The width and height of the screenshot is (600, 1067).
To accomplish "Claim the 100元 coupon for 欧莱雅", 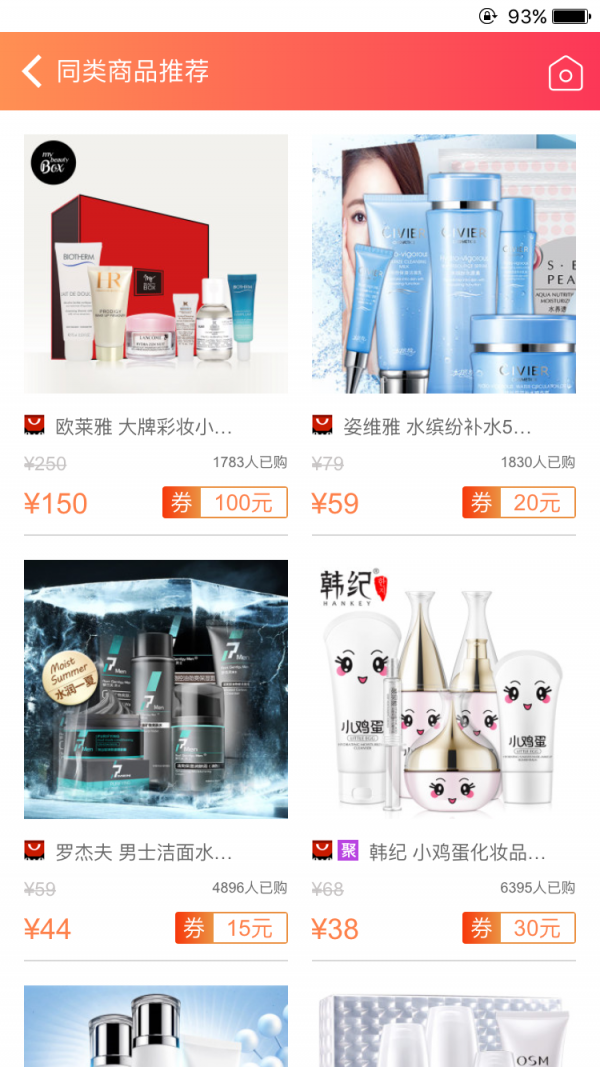I will [x=225, y=503].
